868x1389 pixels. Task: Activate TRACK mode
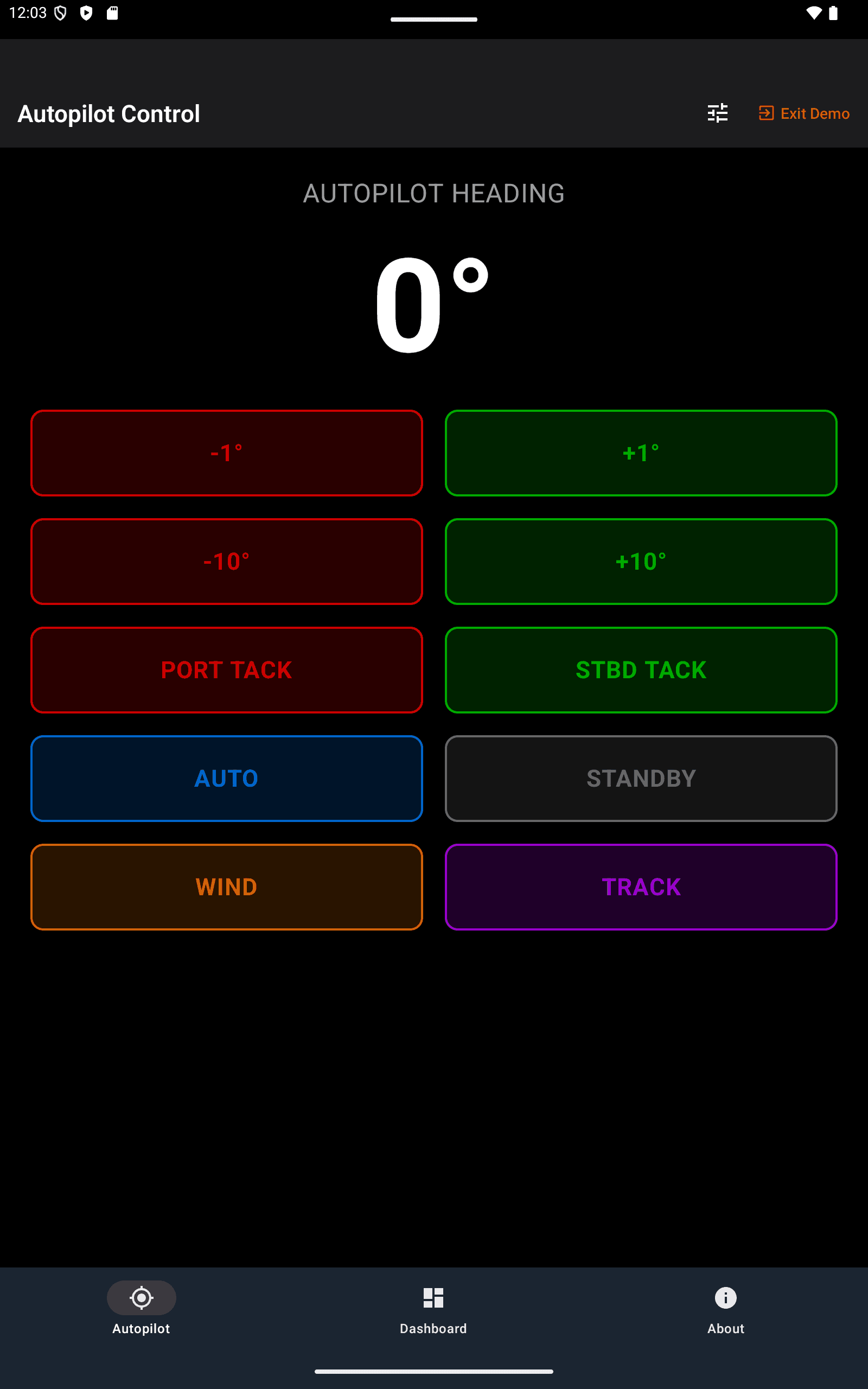[641, 887]
